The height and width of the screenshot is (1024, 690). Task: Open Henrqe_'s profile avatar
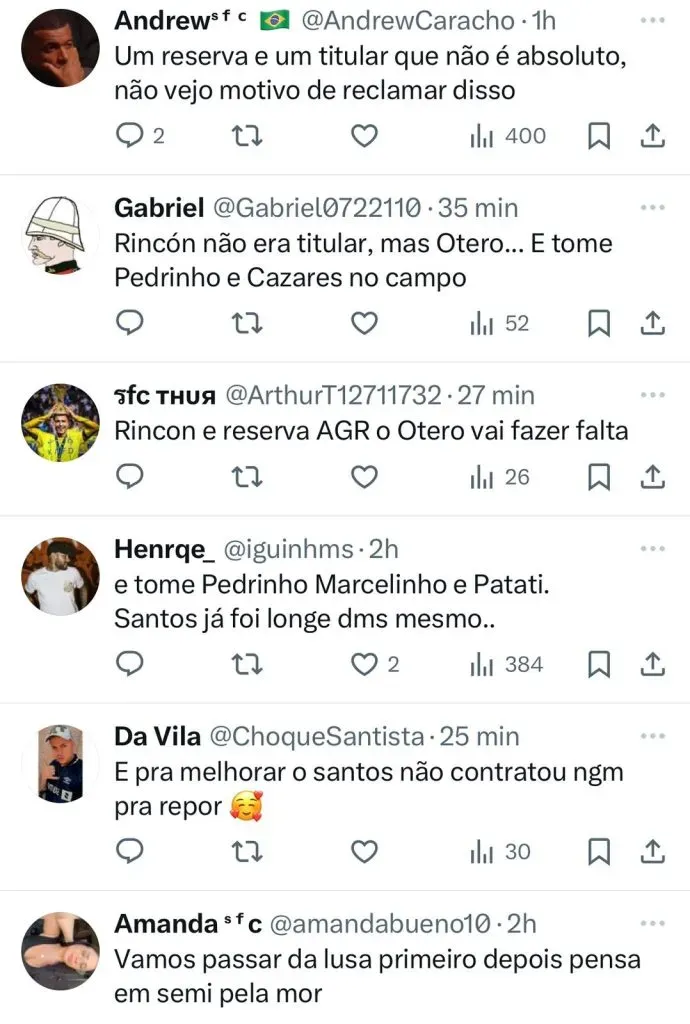(60, 576)
